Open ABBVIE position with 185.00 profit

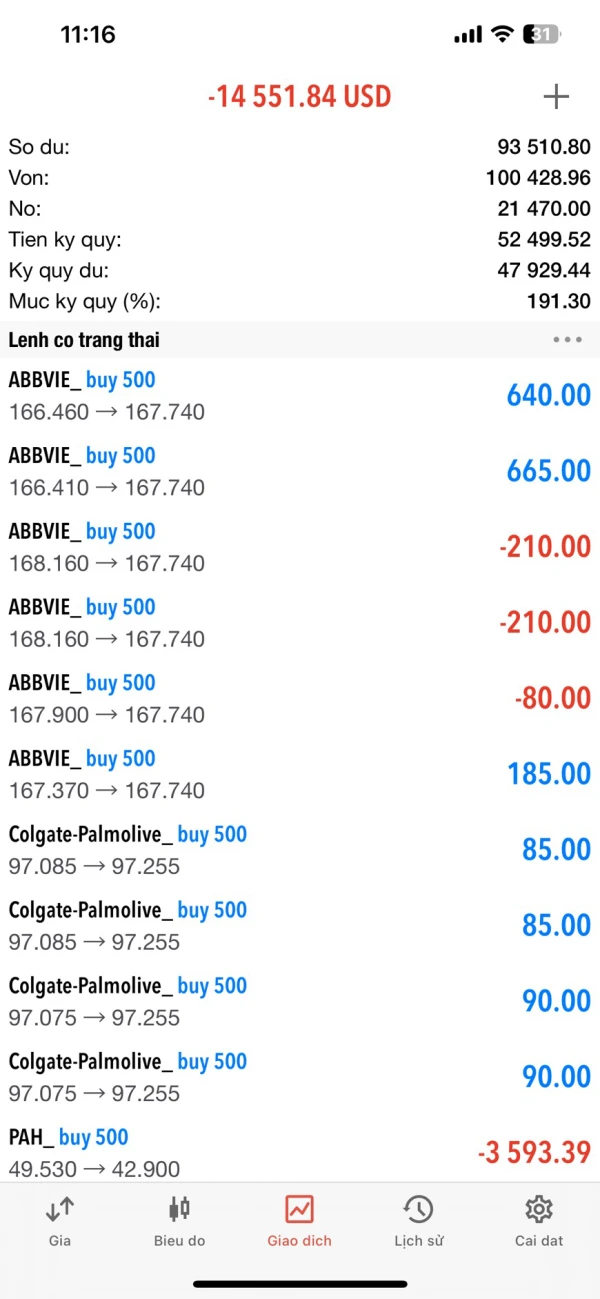coord(300,774)
